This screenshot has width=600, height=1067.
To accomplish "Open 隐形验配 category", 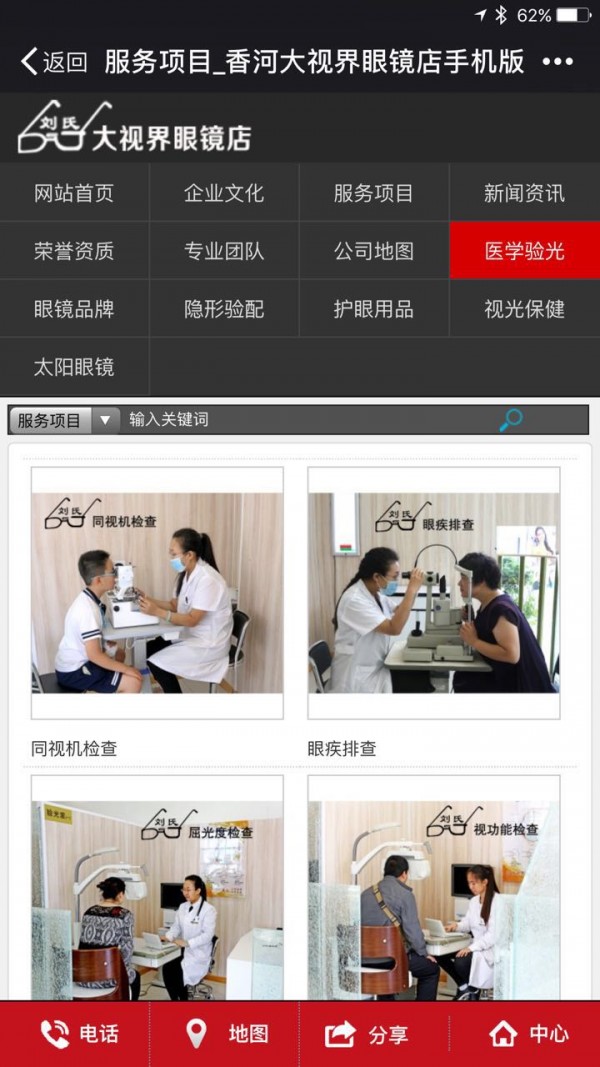I will tap(224, 309).
